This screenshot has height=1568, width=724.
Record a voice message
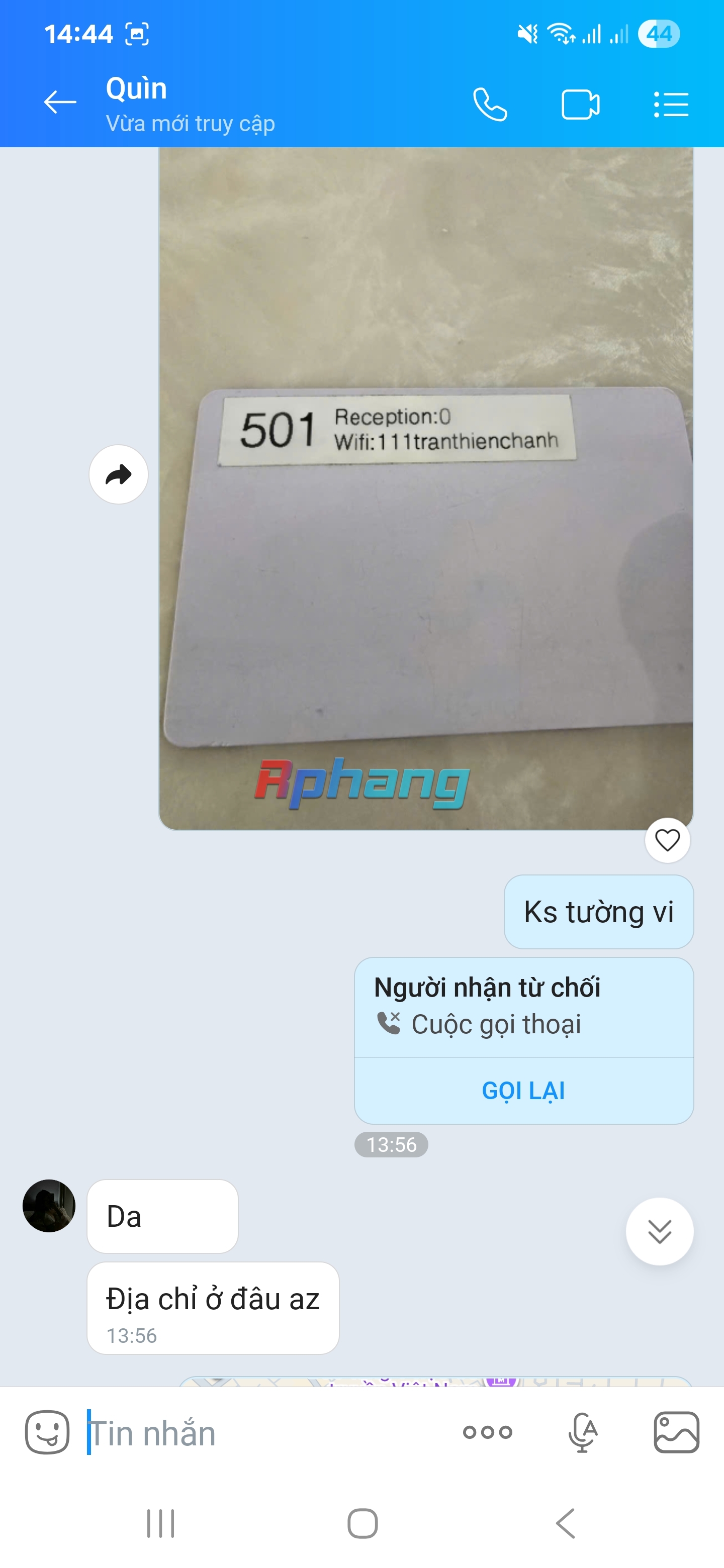(x=583, y=1432)
